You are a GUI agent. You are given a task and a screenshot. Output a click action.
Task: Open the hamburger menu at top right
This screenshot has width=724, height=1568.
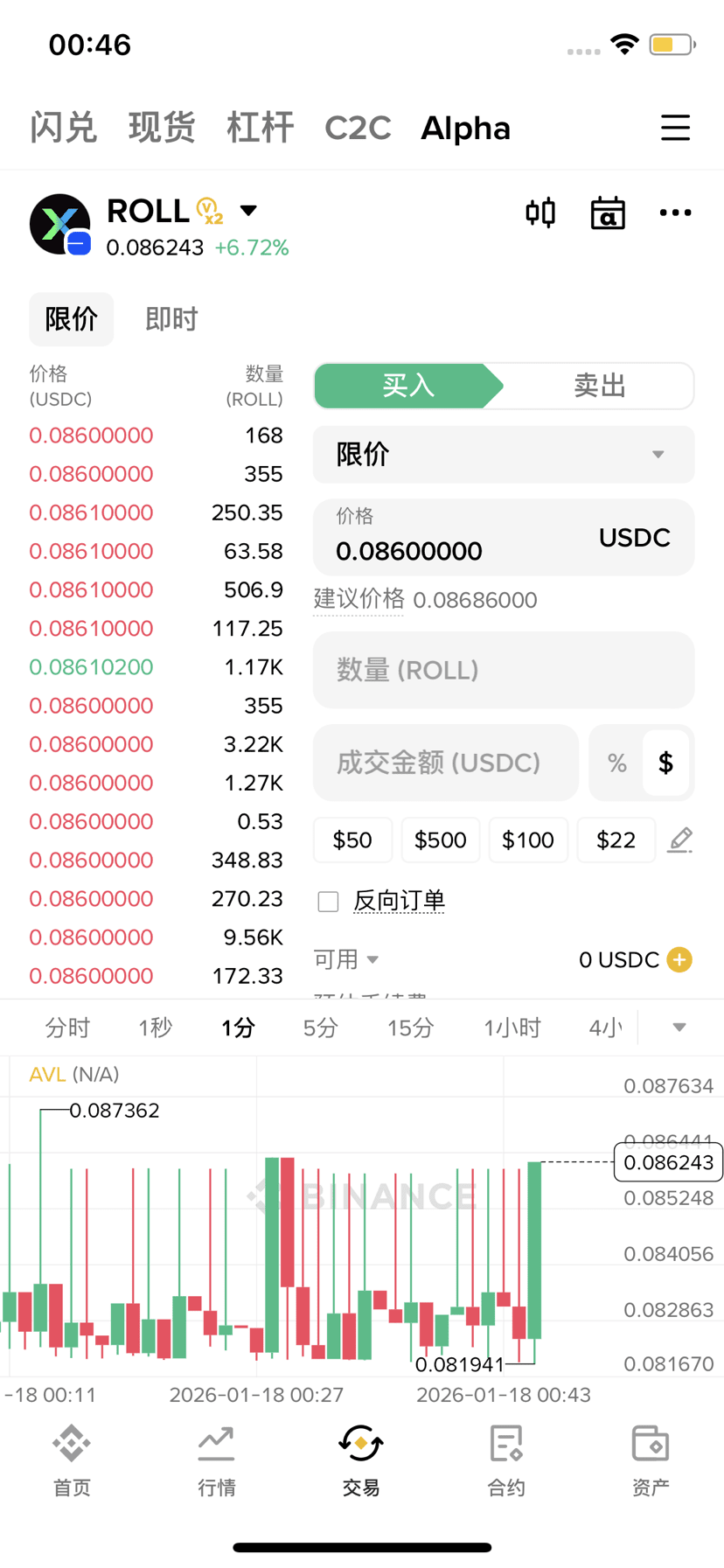point(675,128)
